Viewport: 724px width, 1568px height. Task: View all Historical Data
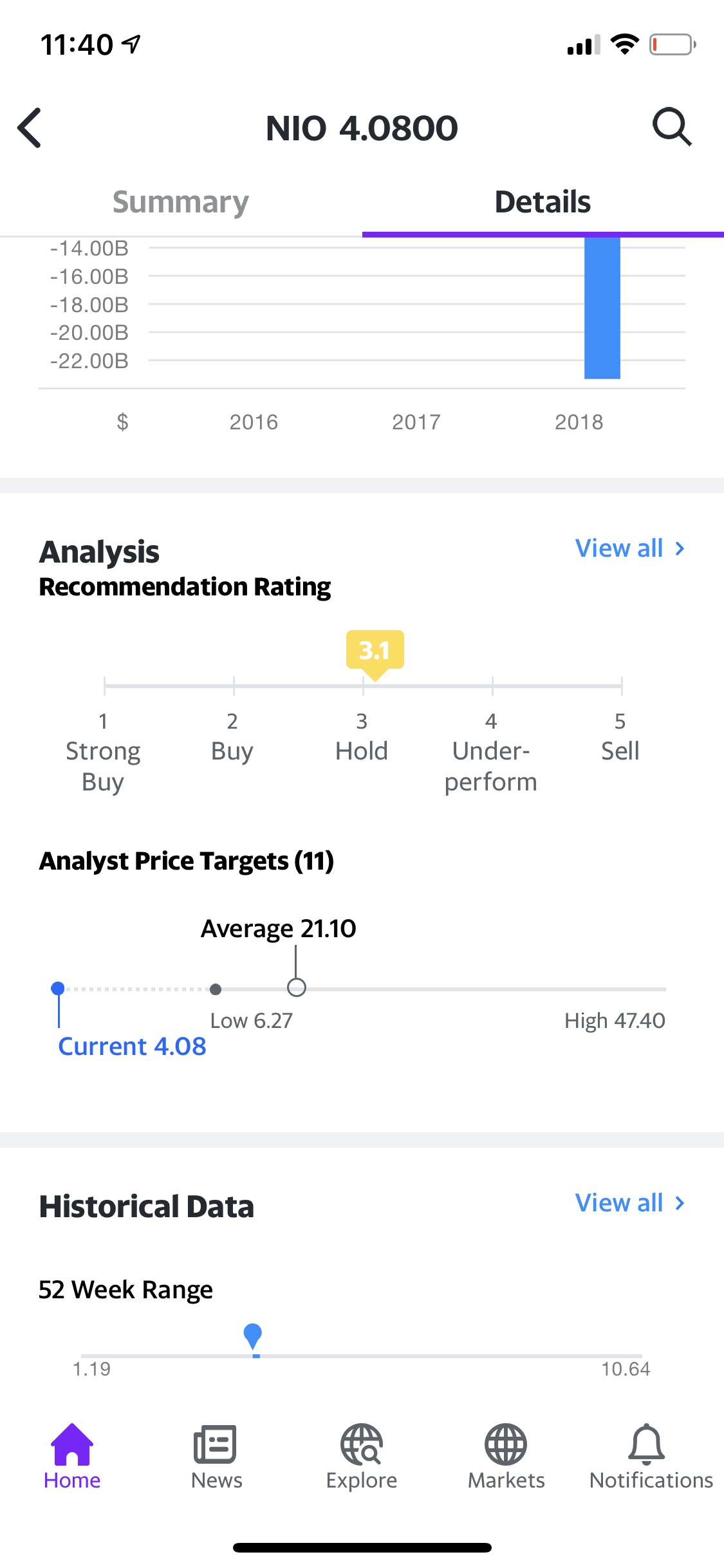coord(630,1203)
